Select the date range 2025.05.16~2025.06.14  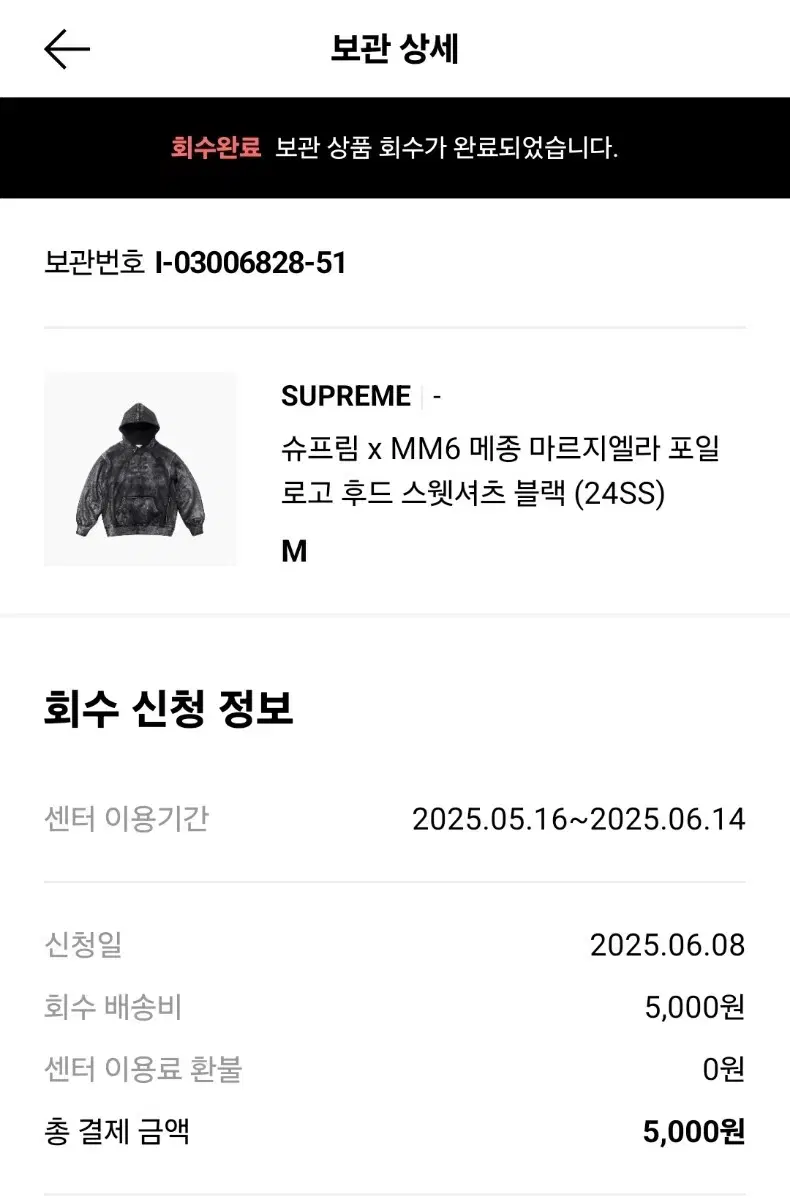pos(578,818)
